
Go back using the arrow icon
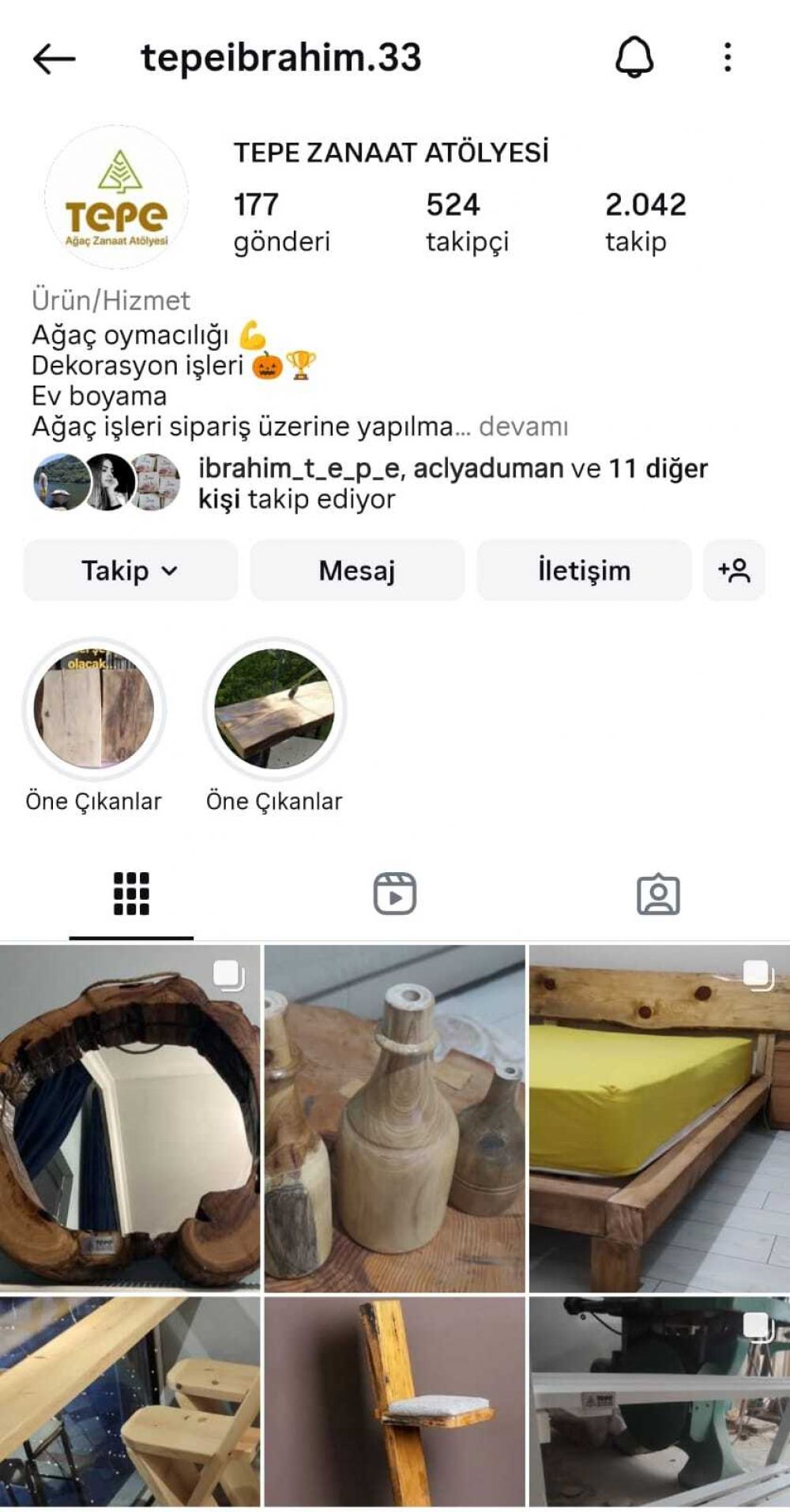pyautogui.click(x=54, y=58)
